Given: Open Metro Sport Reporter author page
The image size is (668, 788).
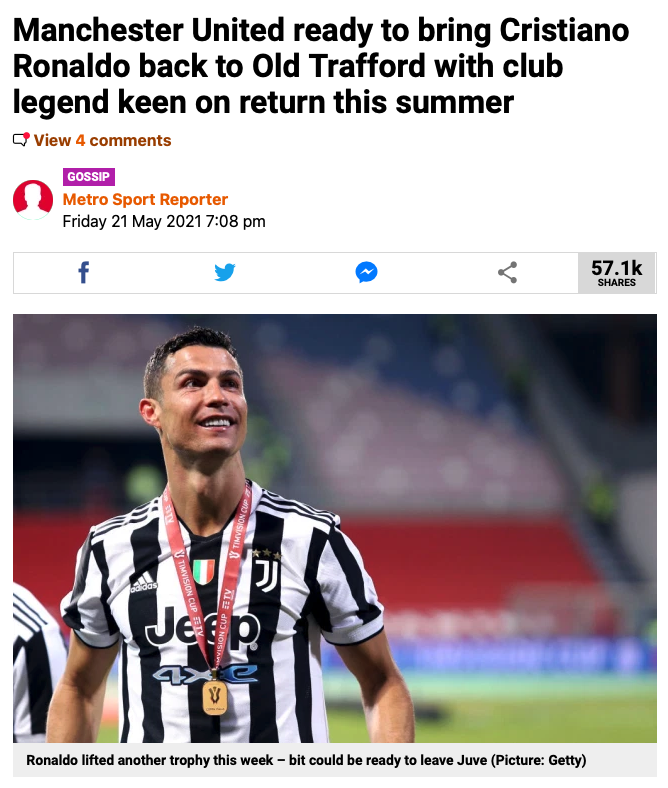Looking at the screenshot, I should [145, 199].
